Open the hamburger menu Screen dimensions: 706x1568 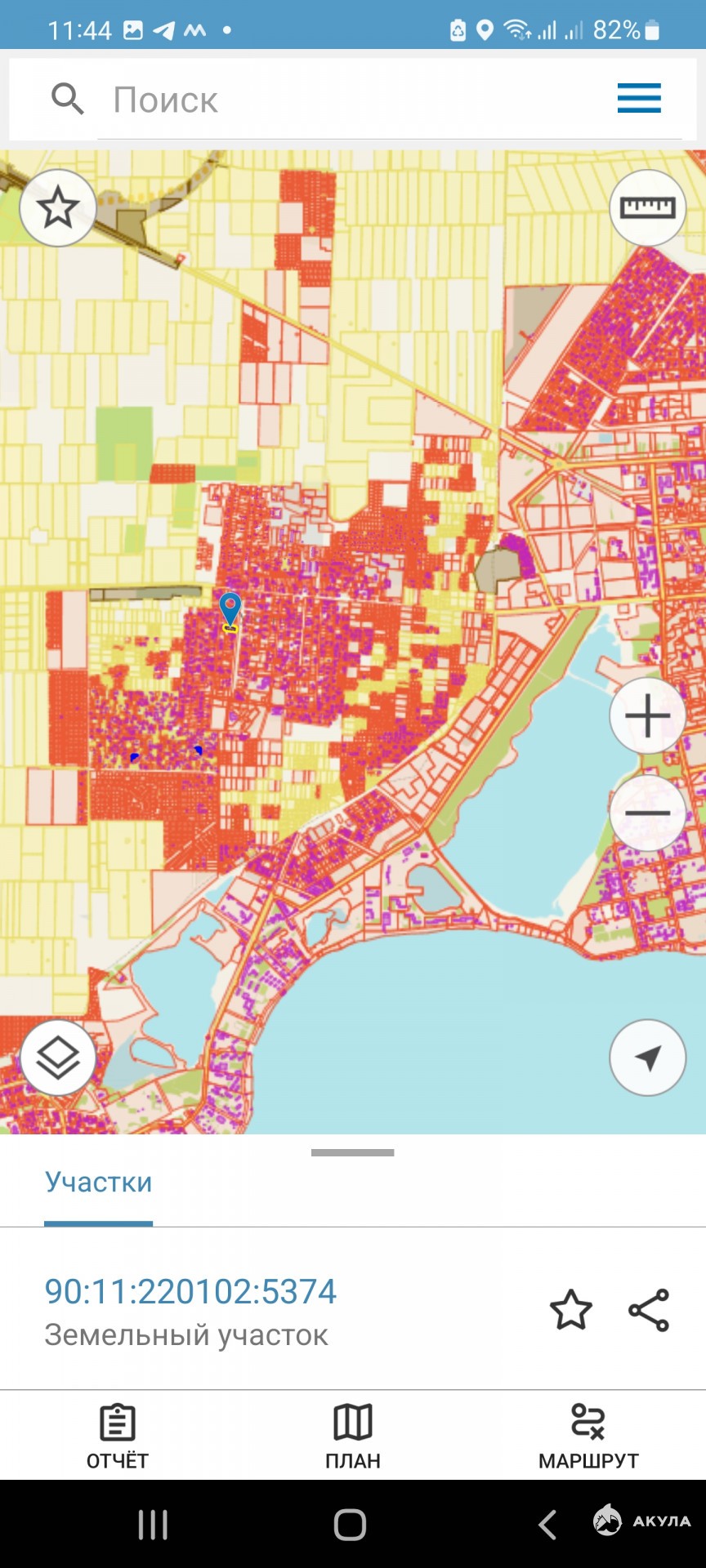pyautogui.click(x=639, y=99)
